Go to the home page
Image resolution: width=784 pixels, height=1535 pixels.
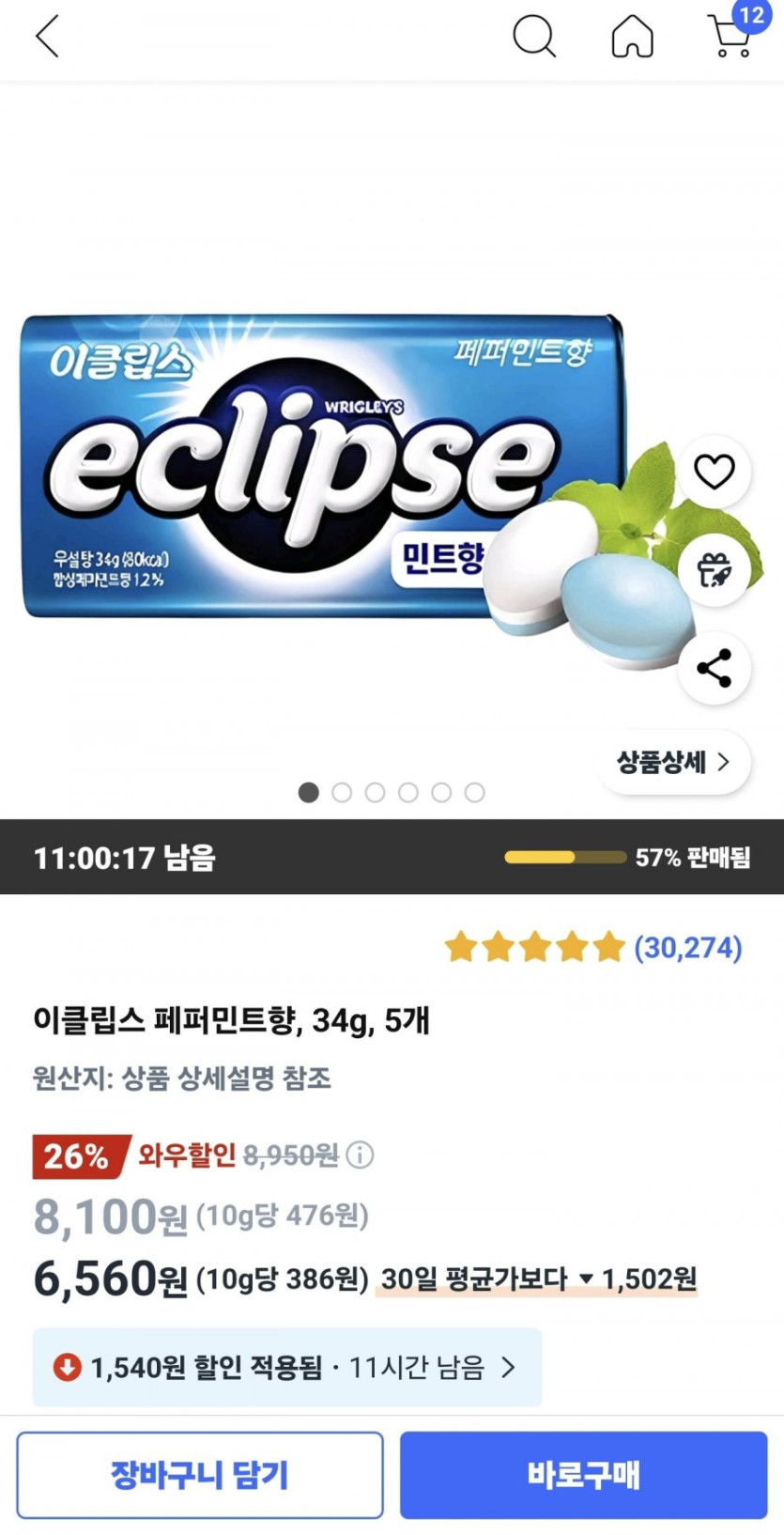point(632,38)
